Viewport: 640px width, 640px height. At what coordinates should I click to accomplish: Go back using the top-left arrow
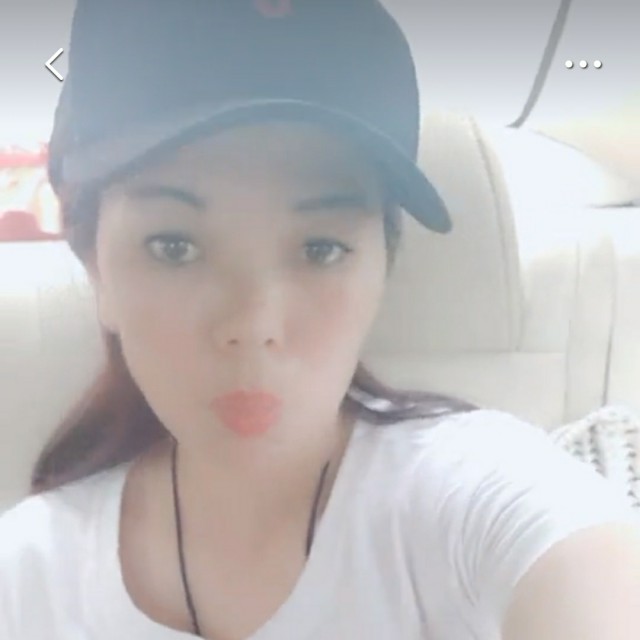(54, 65)
